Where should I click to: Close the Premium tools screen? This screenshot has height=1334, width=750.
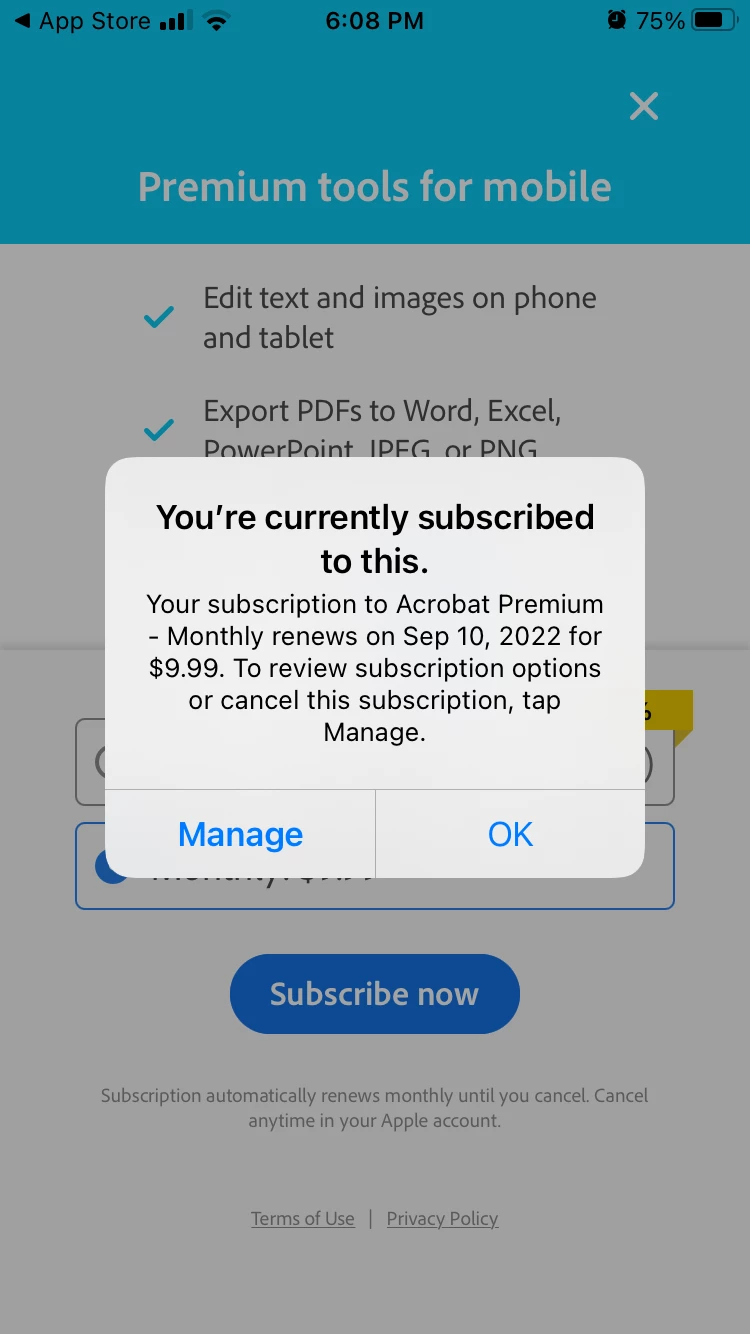[644, 106]
